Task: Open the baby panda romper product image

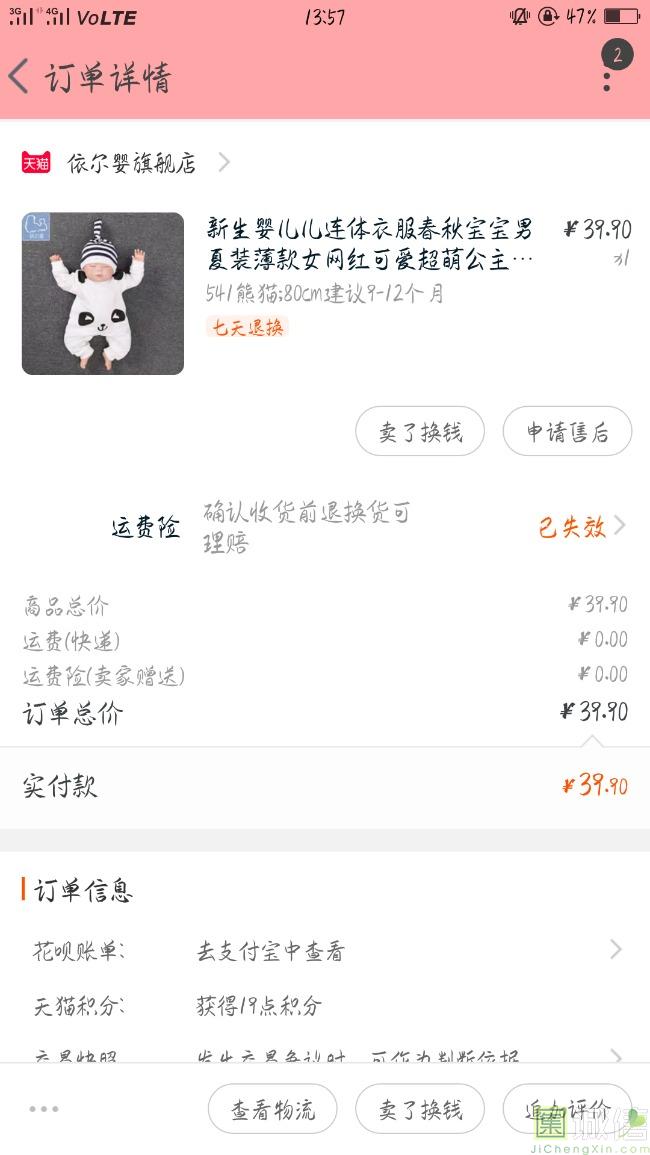Action: (103, 293)
